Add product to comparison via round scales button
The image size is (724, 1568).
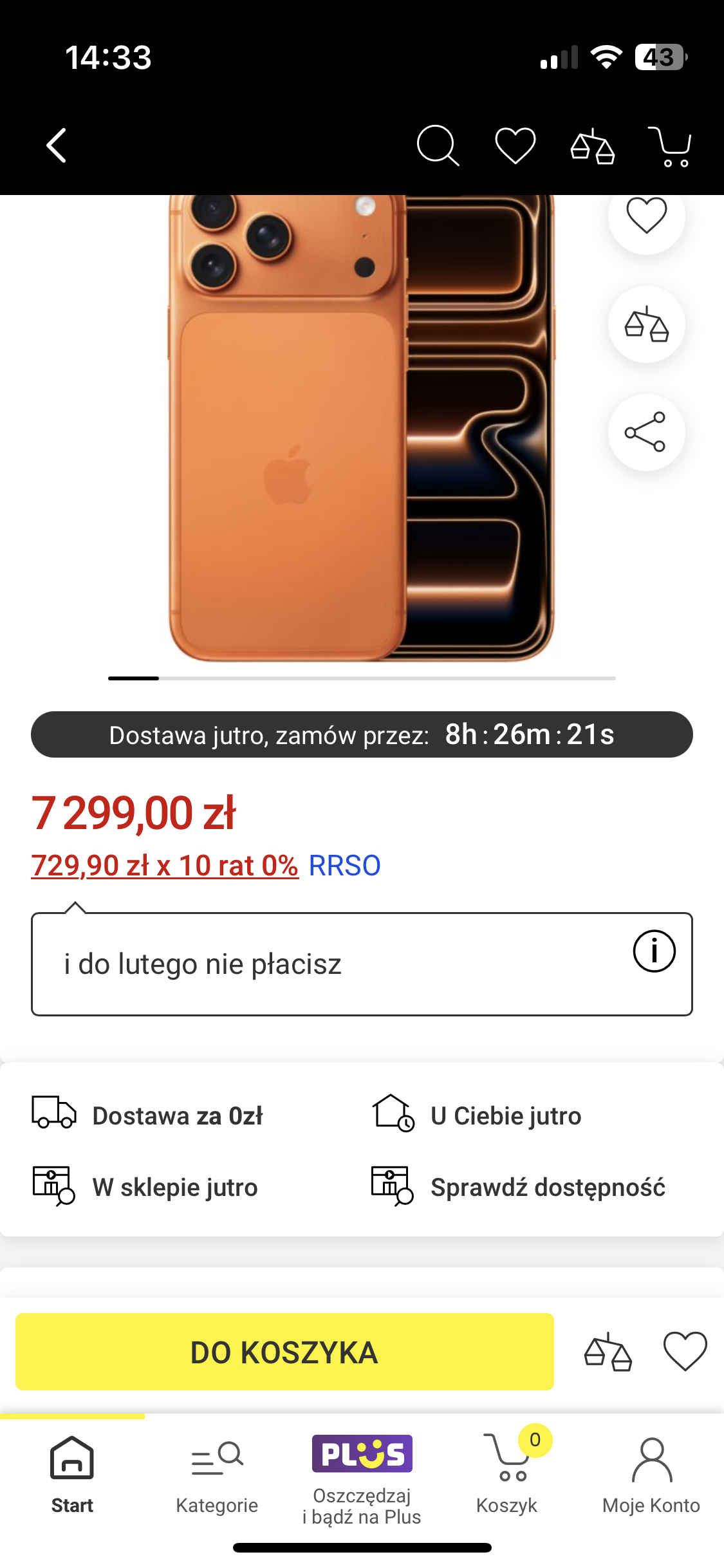[x=646, y=324]
